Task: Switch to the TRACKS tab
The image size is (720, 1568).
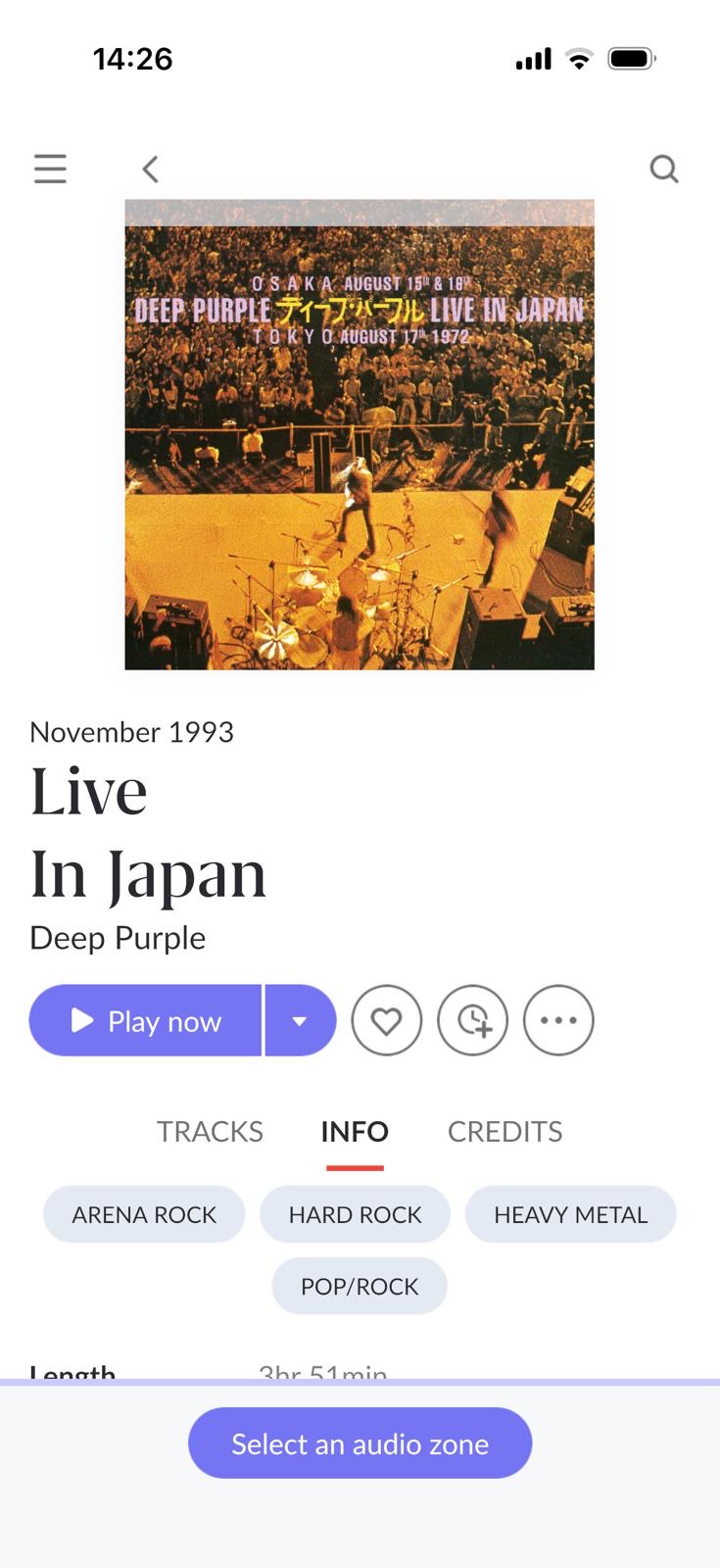Action: 210,1131
